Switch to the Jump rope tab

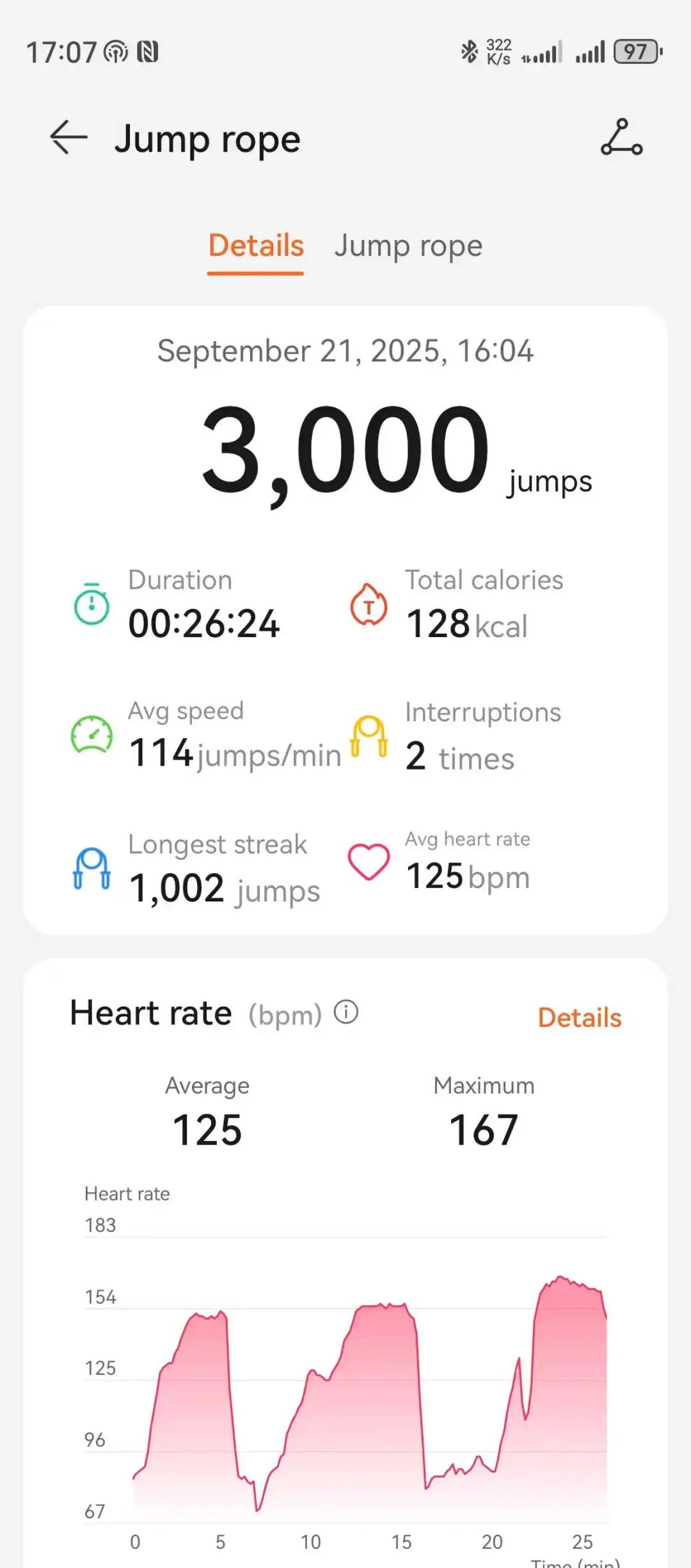click(408, 247)
